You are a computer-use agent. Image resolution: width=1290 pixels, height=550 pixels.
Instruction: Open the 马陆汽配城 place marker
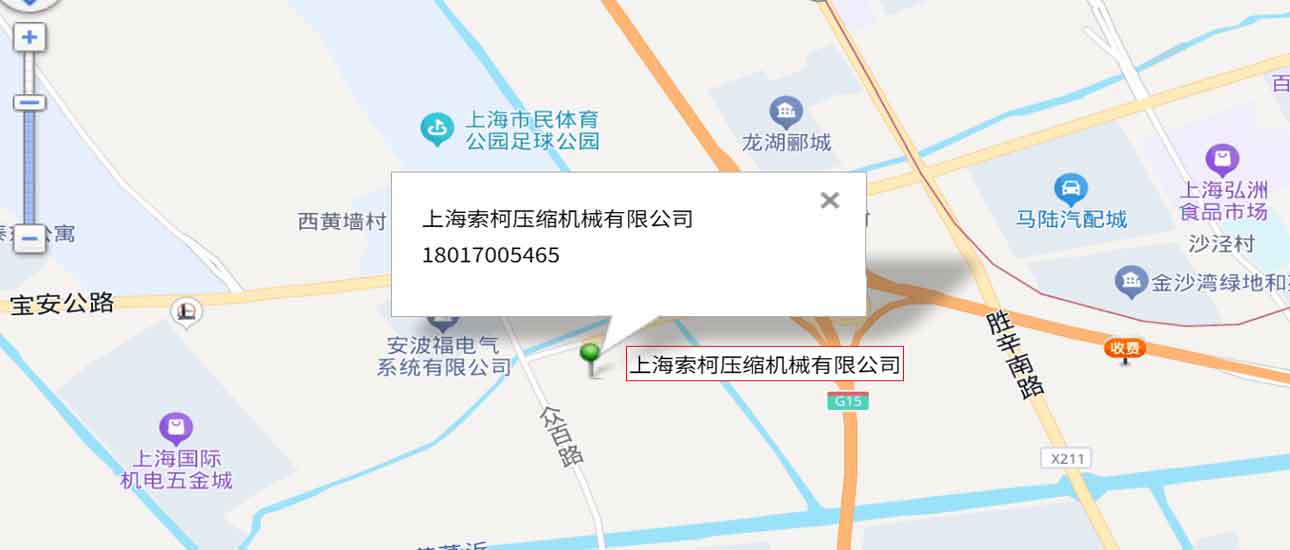tap(1071, 188)
